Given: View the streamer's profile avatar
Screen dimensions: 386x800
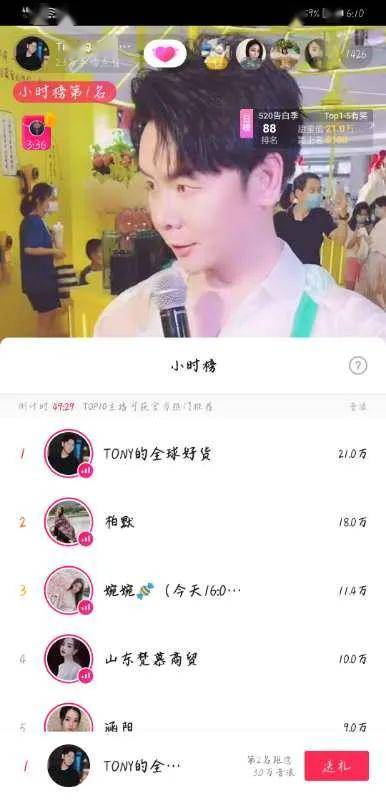Looking at the screenshot, I should click(32, 53).
